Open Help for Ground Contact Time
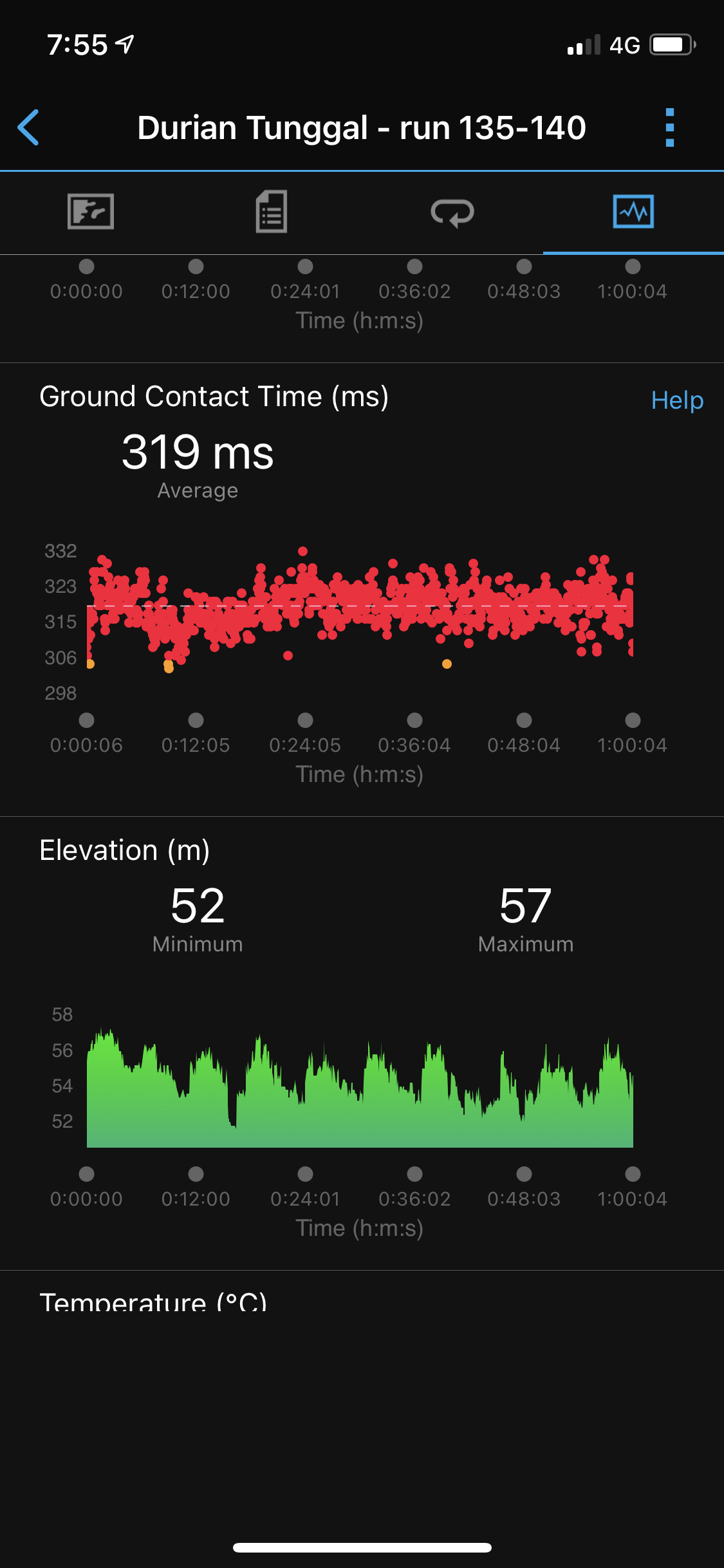The image size is (724, 1568). pyautogui.click(x=676, y=400)
